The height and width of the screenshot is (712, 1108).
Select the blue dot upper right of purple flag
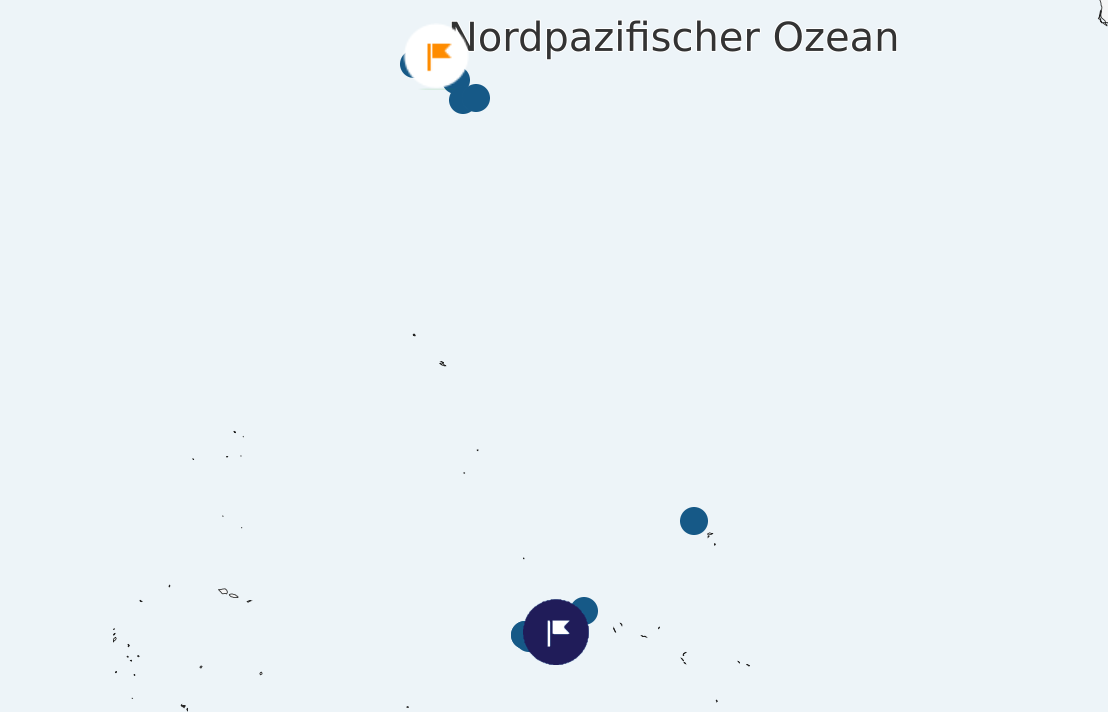point(587,608)
